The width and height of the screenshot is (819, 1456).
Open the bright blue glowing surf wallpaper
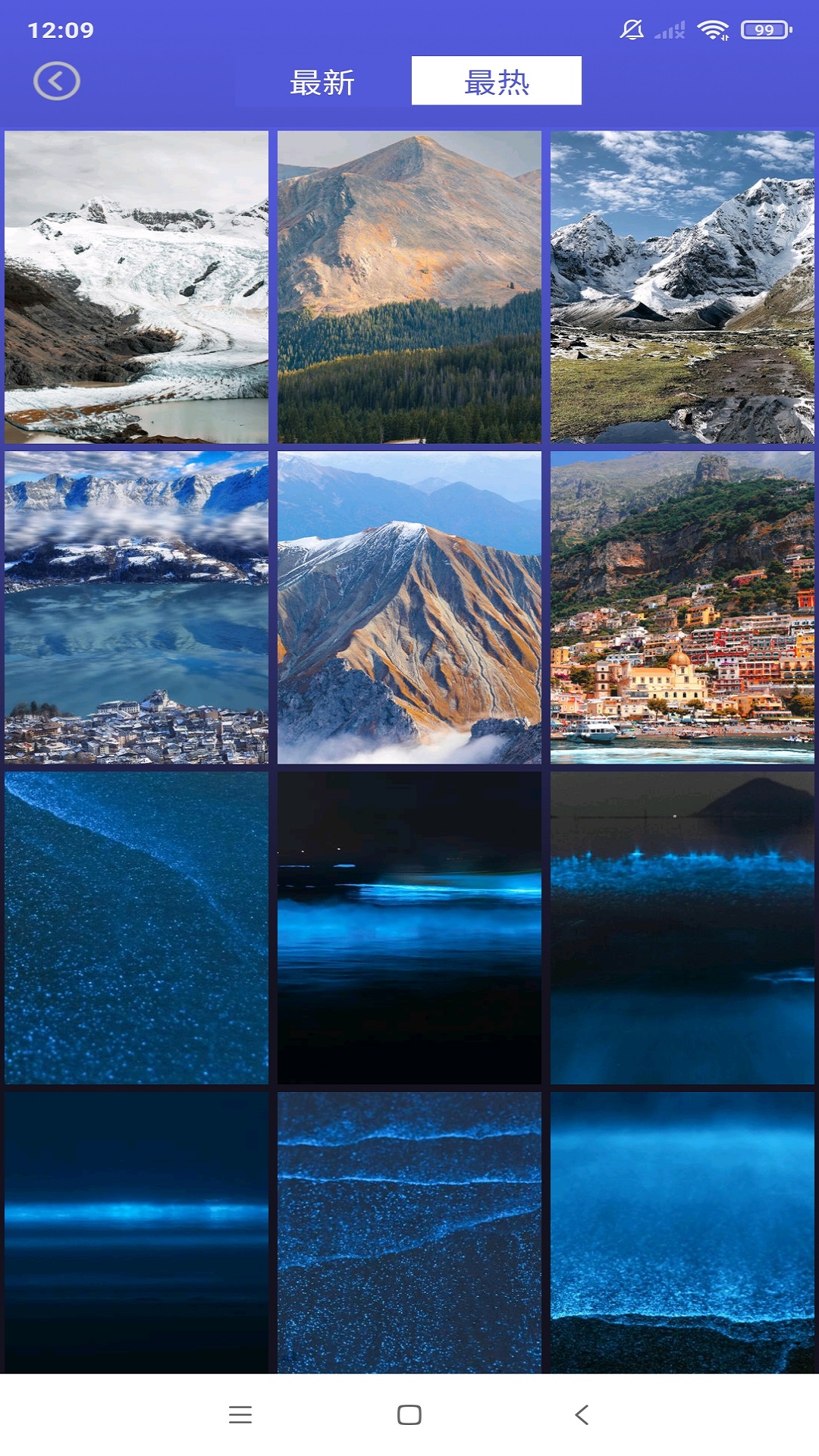click(682, 1232)
